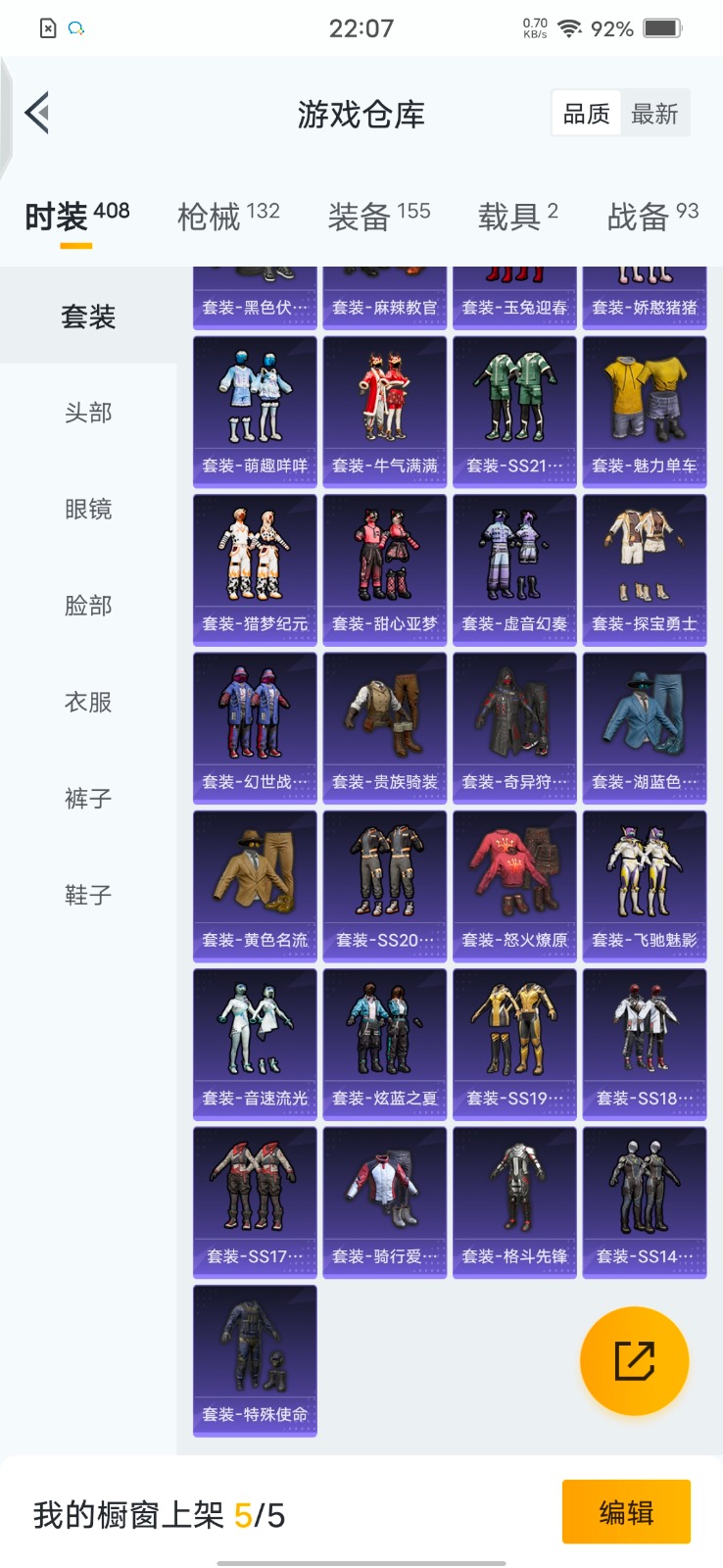Open the 套装-萌趣咩咩 item
The image size is (723, 1568).
(x=255, y=412)
